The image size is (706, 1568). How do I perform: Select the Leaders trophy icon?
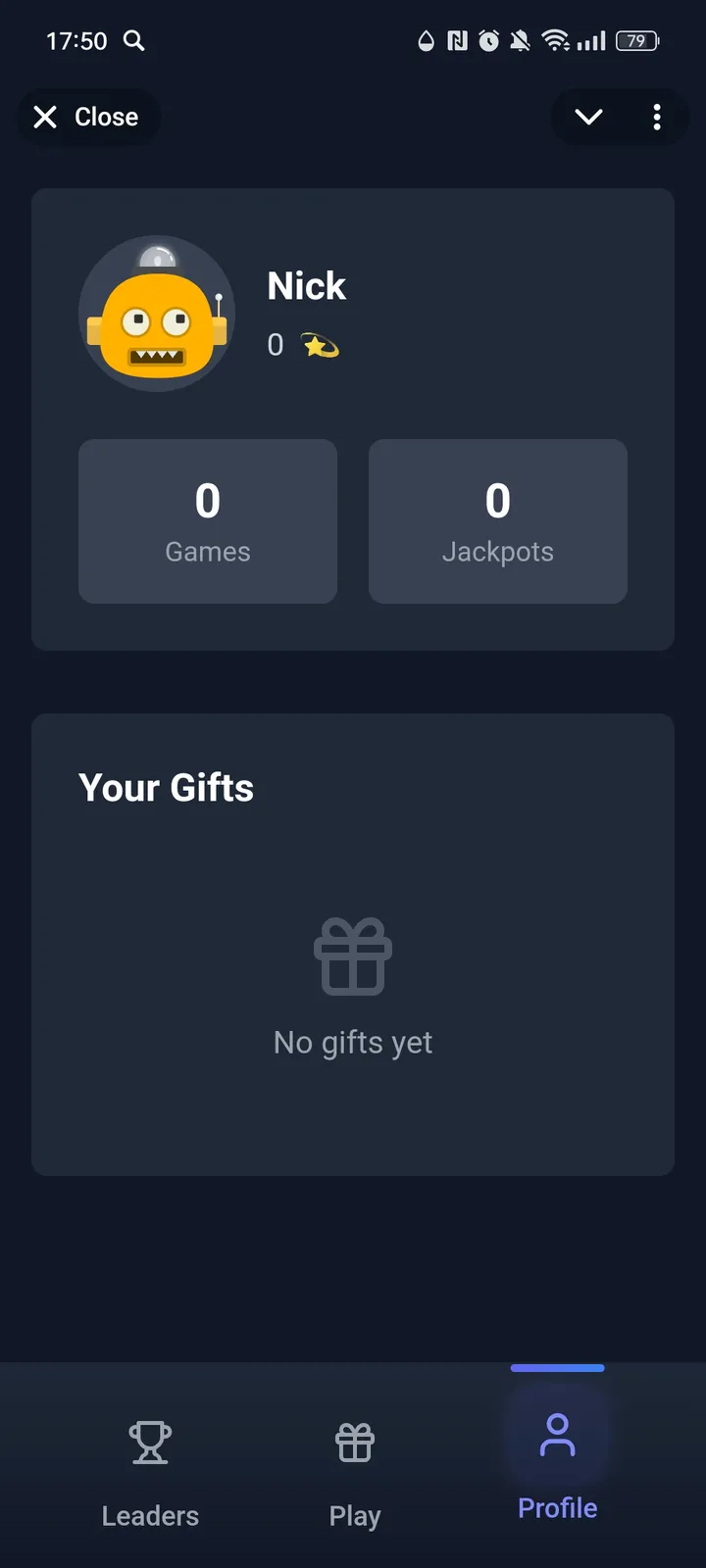pos(149,1444)
